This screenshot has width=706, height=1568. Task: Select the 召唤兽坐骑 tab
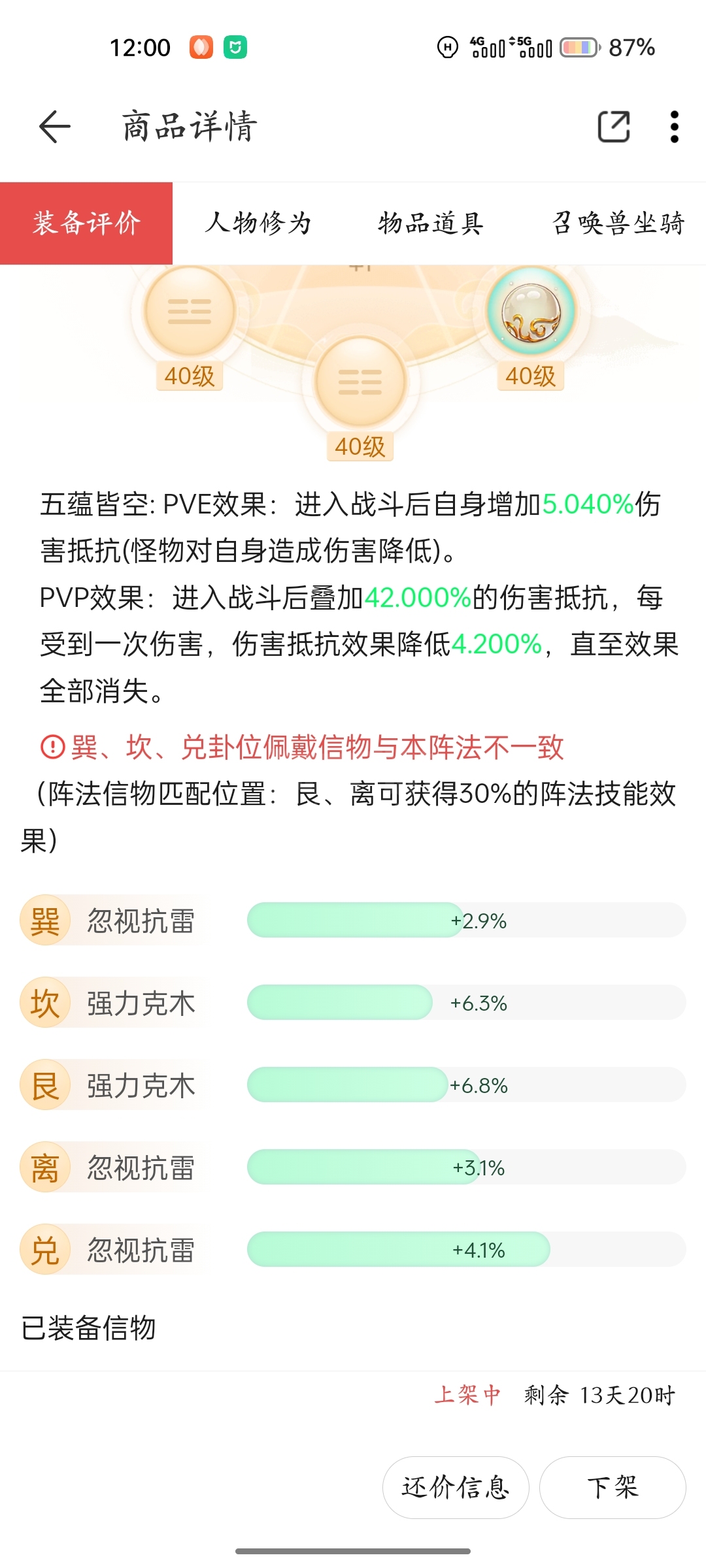point(618,223)
